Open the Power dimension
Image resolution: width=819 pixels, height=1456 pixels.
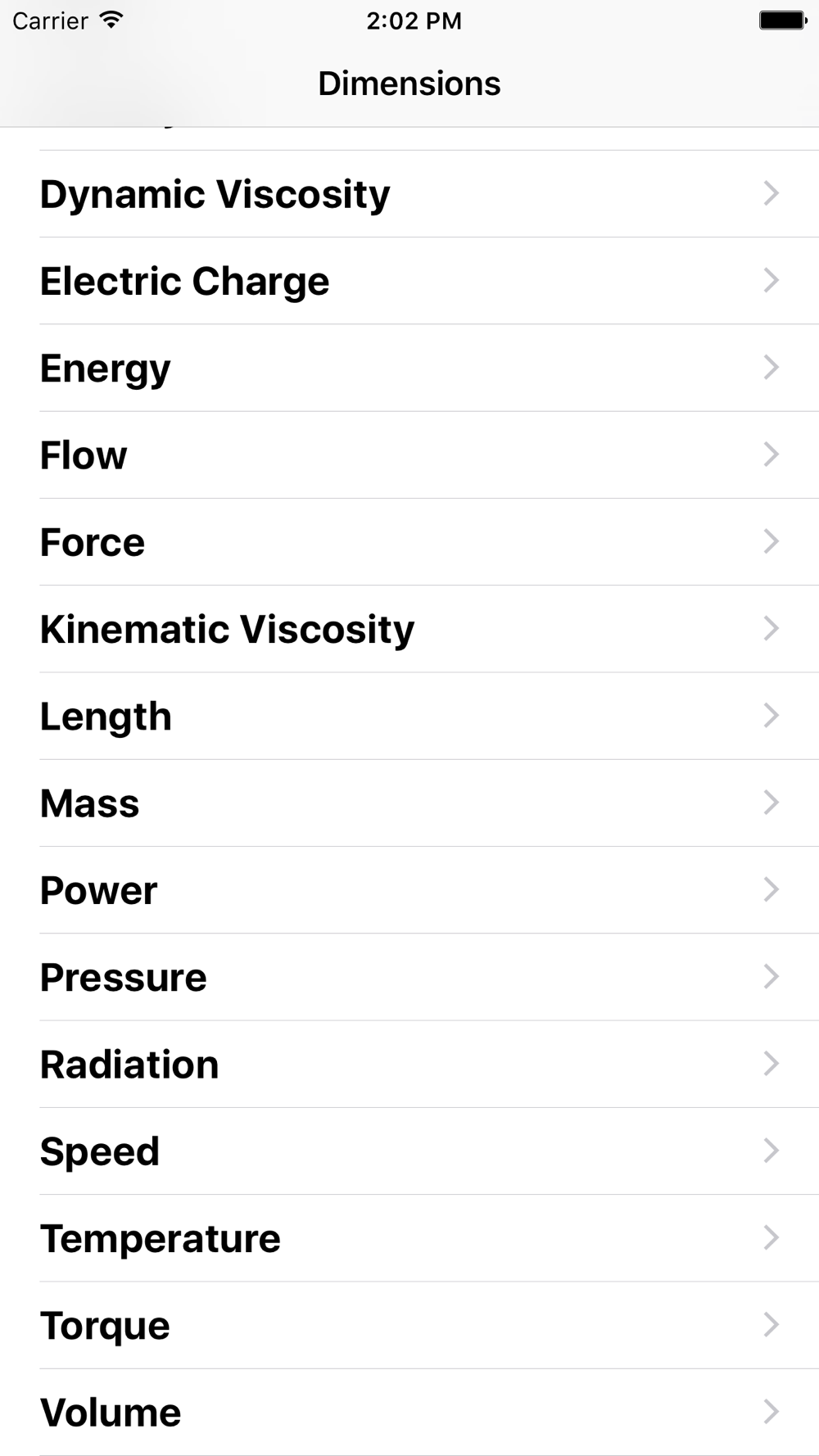[409, 890]
